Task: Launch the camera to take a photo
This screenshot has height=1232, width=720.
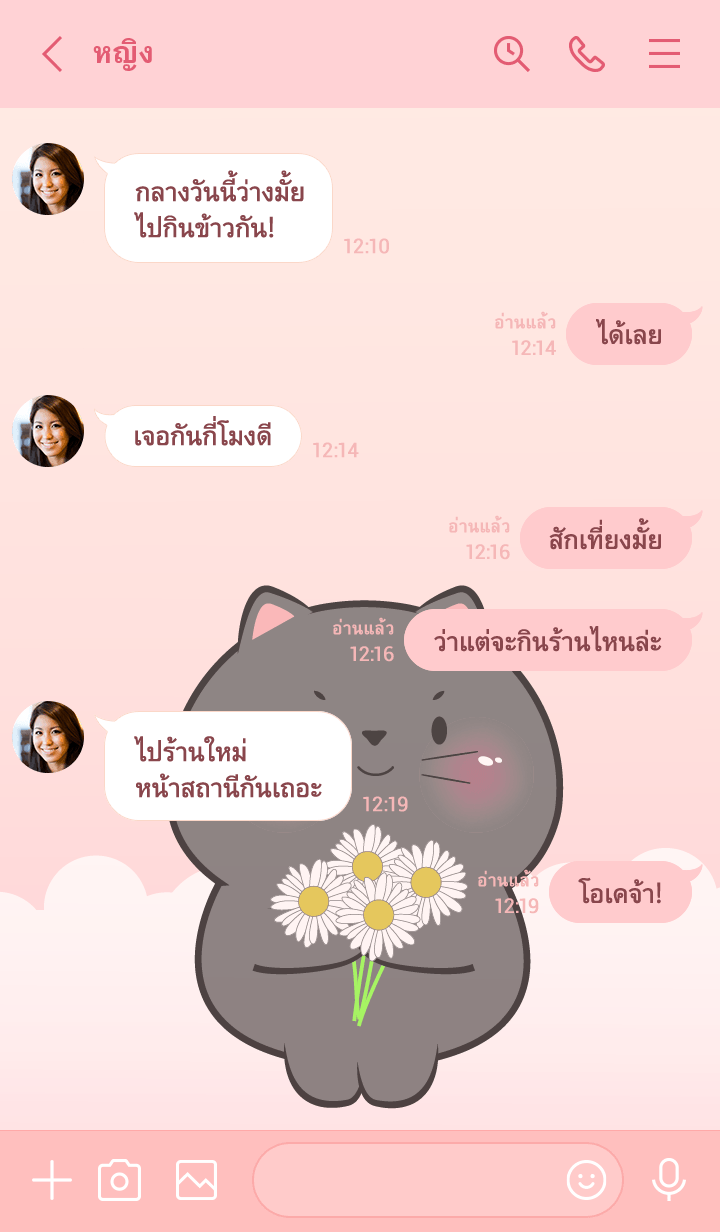Action: pos(120,1181)
